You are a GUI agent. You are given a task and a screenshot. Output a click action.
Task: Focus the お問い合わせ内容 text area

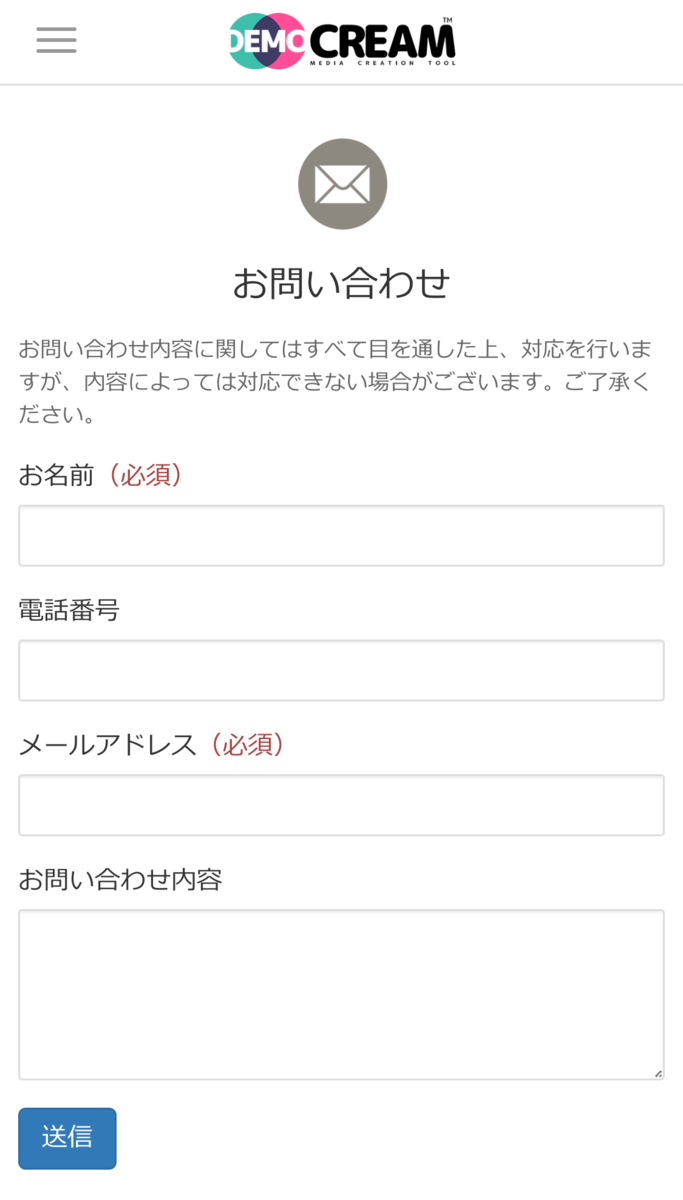click(341, 995)
